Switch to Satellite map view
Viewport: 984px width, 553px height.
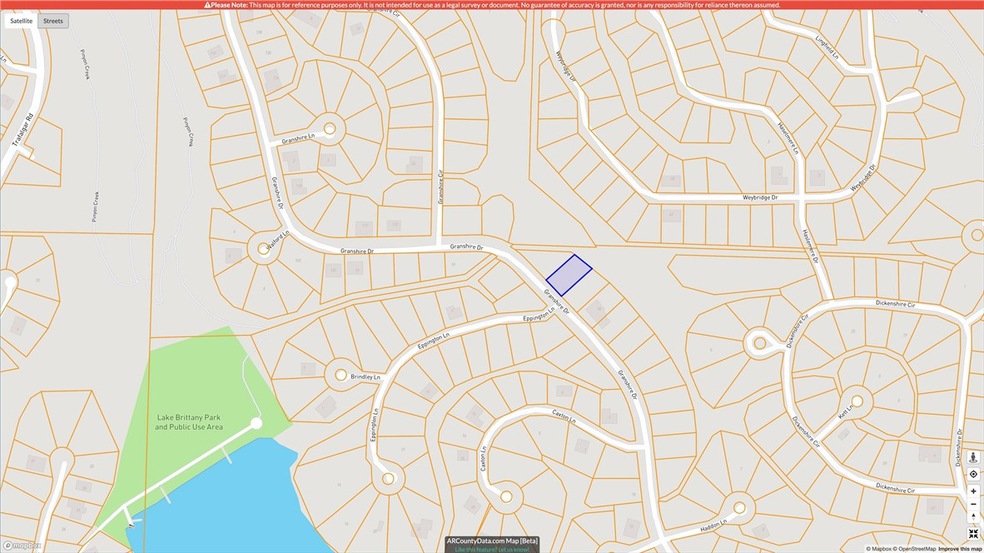point(21,20)
